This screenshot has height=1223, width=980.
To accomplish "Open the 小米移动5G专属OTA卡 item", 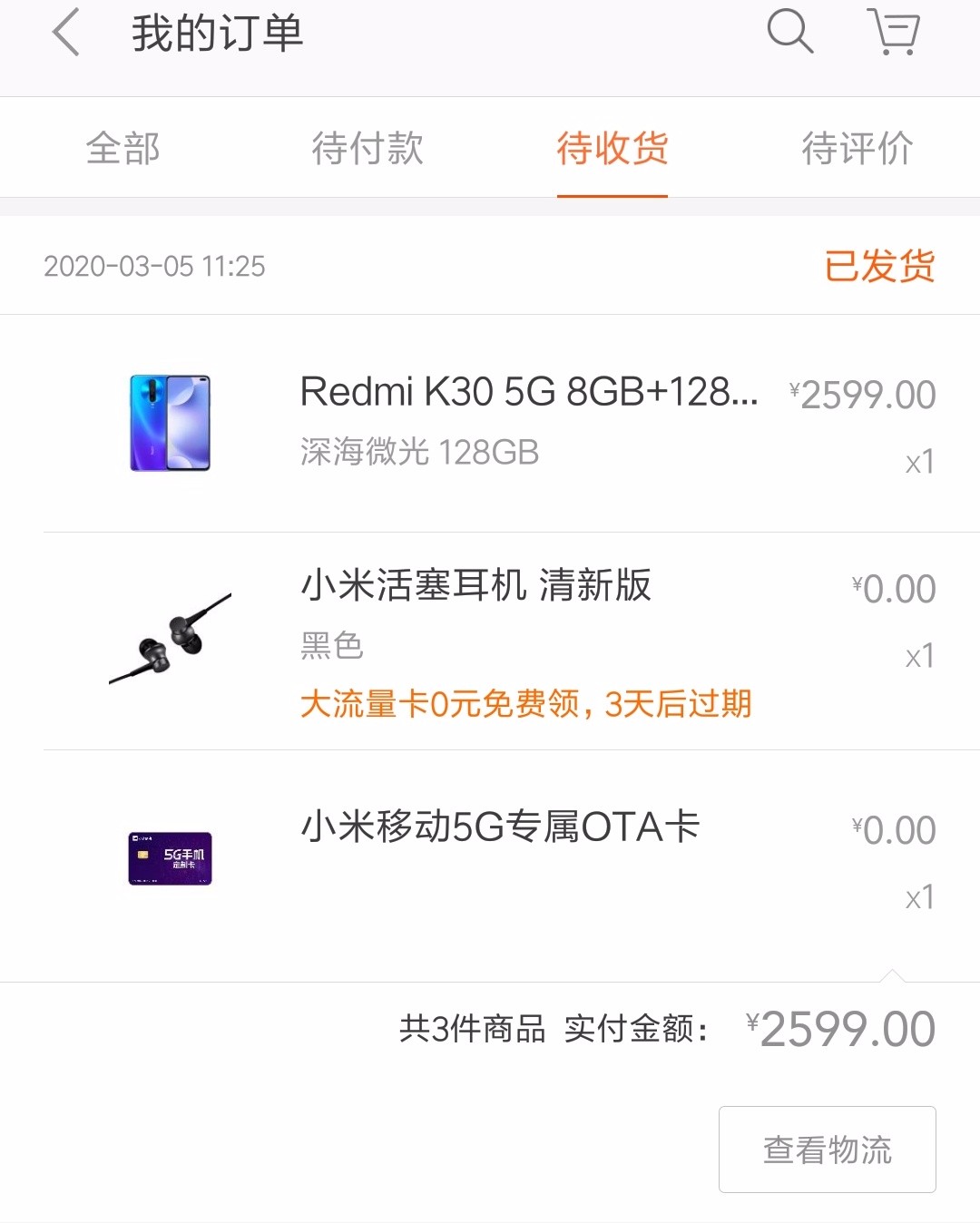I will click(500, 827).
